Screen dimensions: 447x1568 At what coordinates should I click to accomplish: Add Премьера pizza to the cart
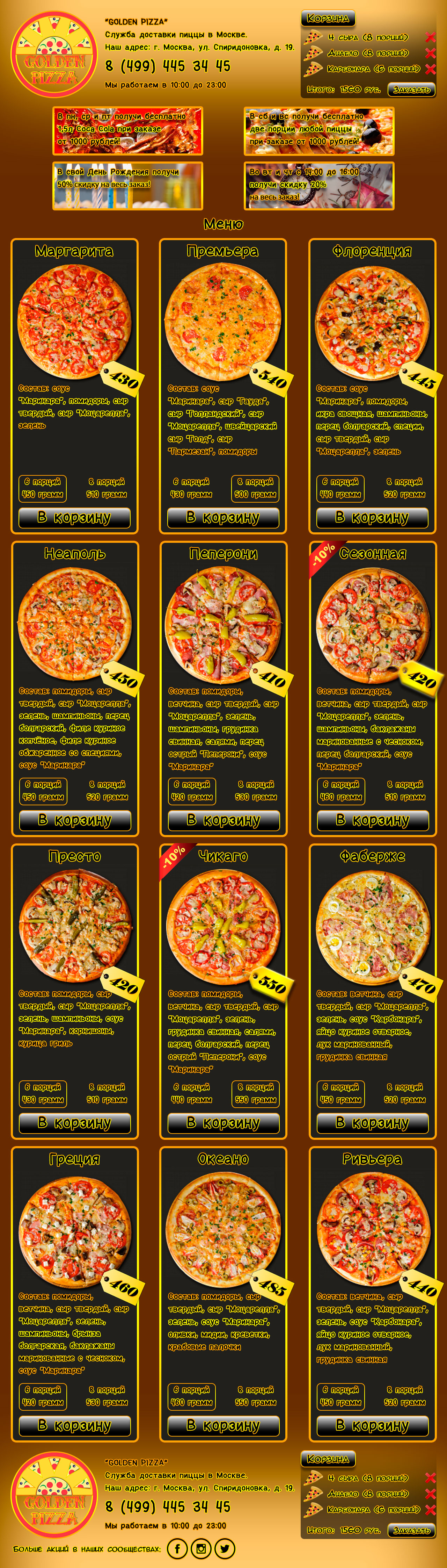[x=223, y=517]
